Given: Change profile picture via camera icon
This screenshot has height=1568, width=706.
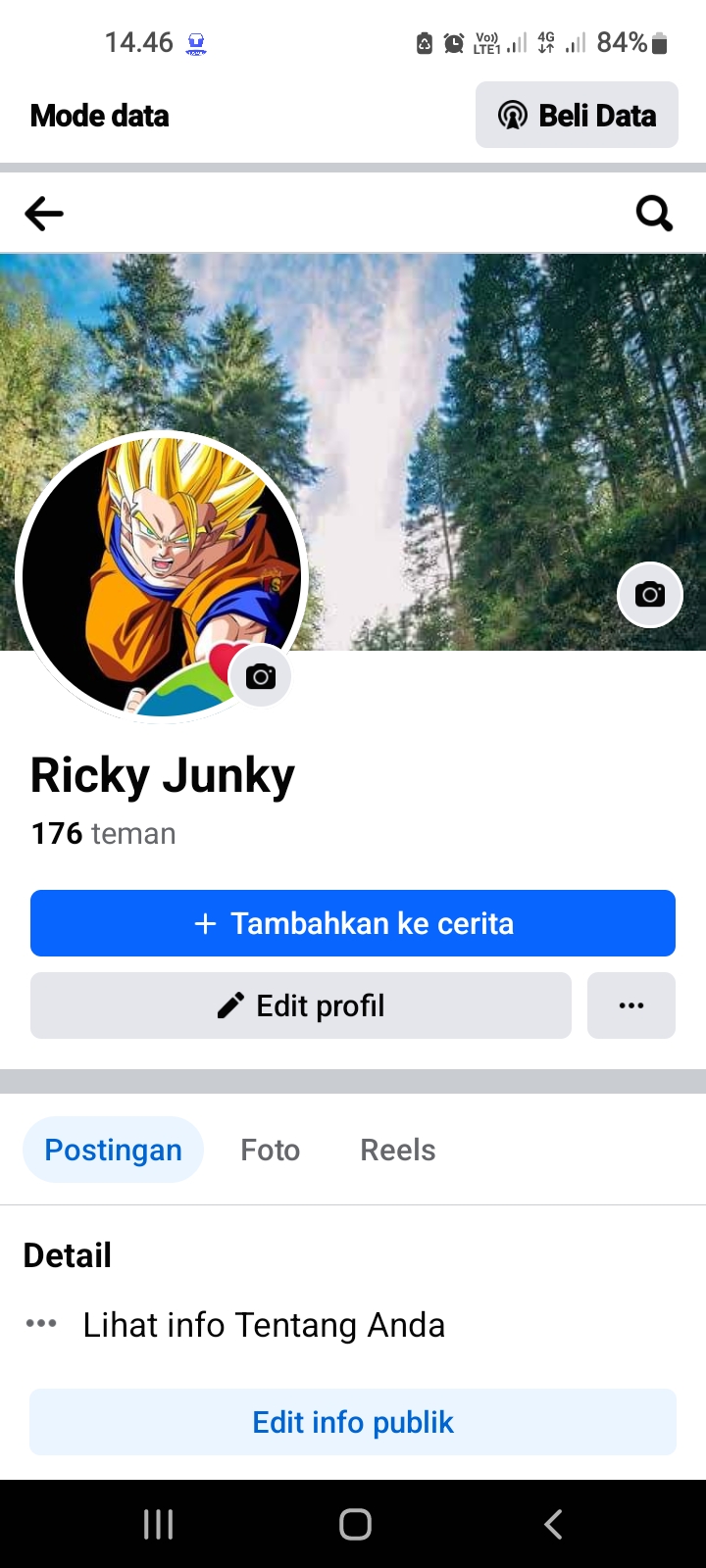Looking at the screenshot, I should pyautogui.click(x=260, y=676).
